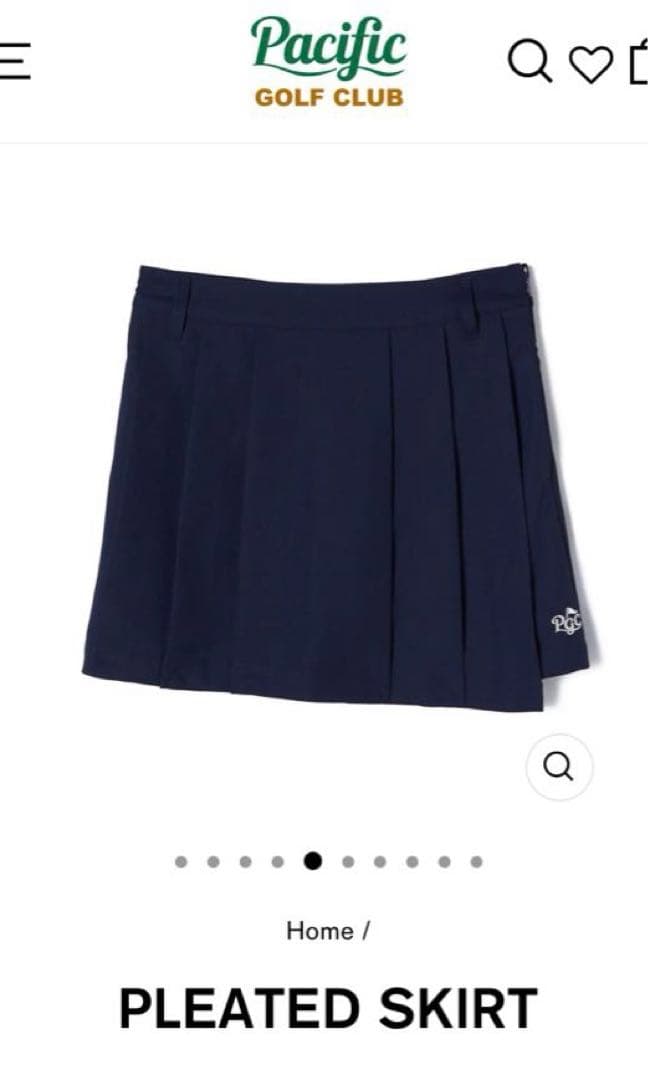The image size is (648, 1080).
Task: Jump to the first image indicator dot
Action: pos(181,861)
